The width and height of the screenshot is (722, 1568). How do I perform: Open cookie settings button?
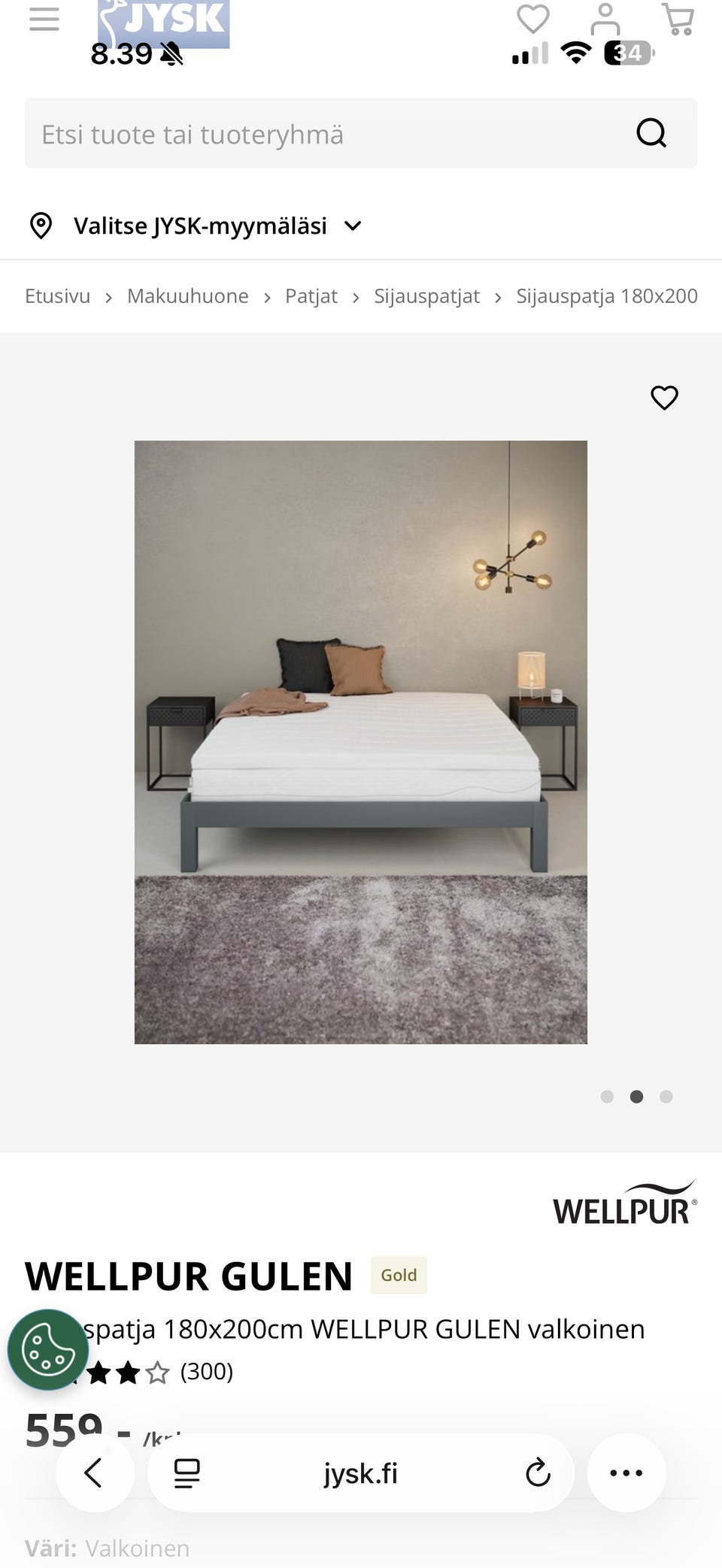click(x=48, y=1349)
